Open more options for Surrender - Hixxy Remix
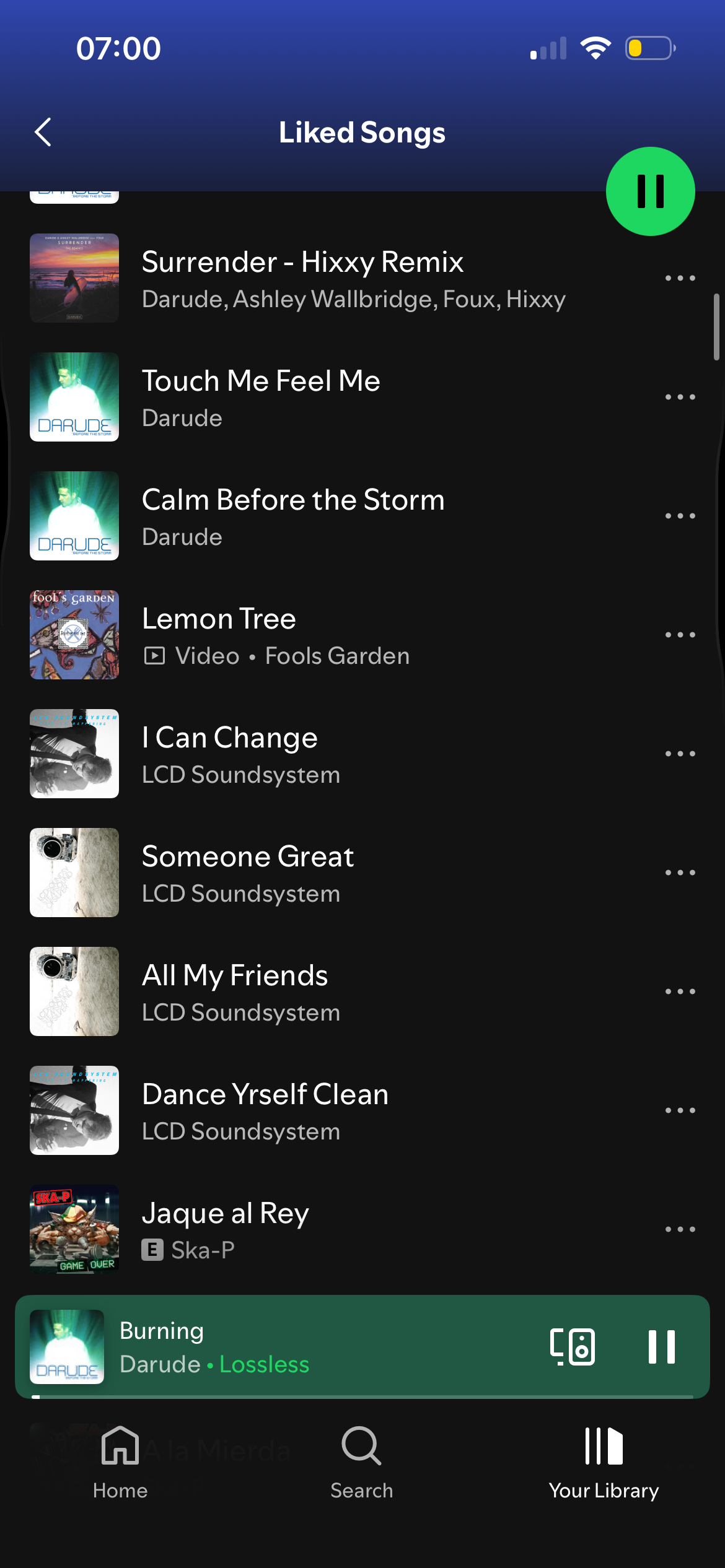The image size is (725, 1568). 680,278
